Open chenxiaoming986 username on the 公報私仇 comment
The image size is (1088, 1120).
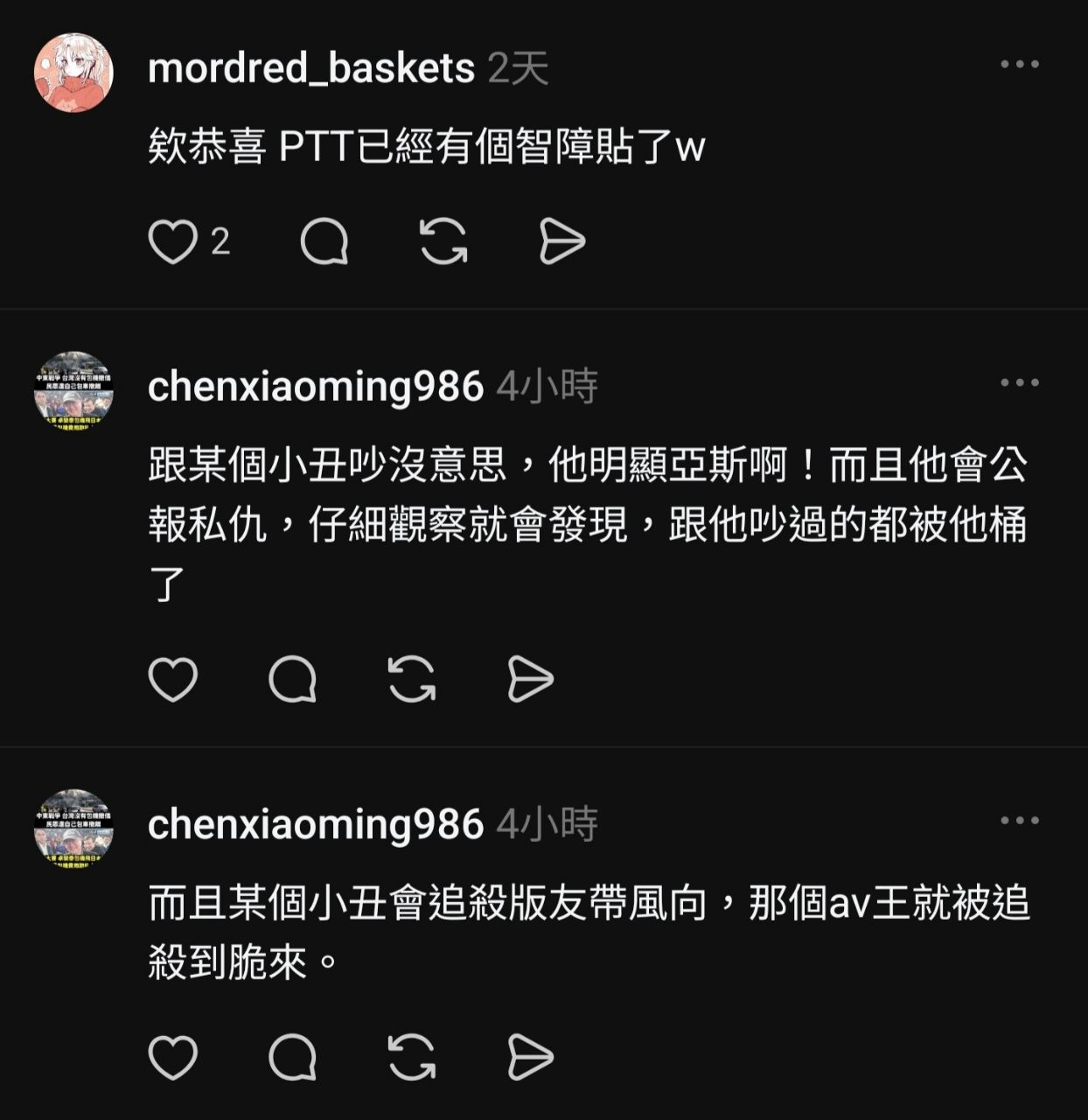[x=315, y=387]
